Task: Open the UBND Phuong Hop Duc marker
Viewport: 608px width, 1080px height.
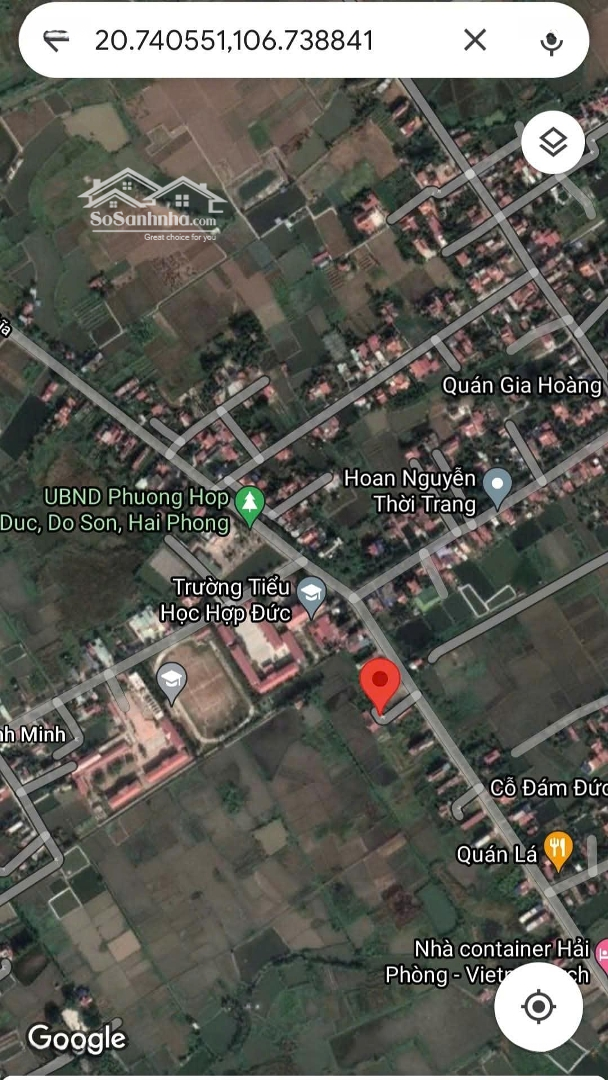Action: tap(248, 504)
